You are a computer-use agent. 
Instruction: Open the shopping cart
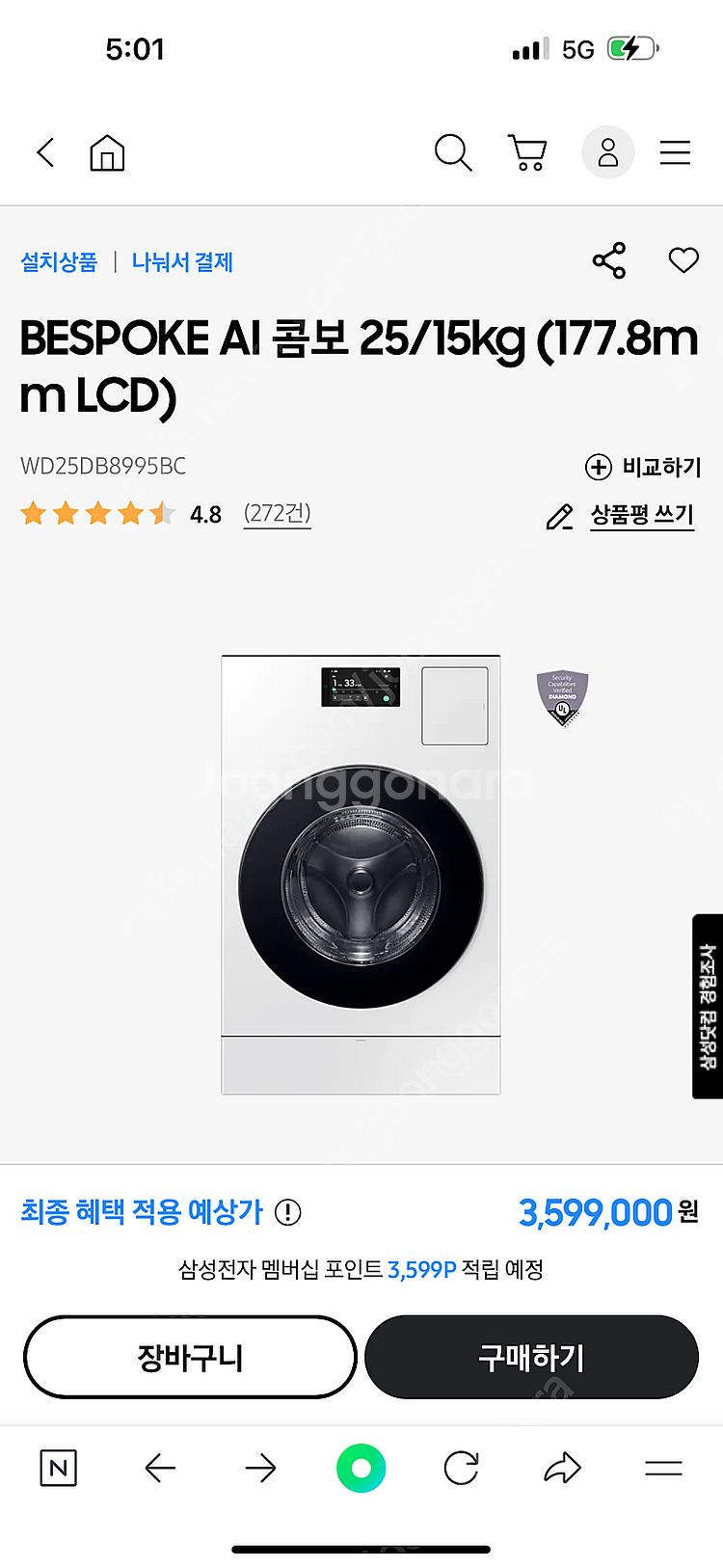click(527, 152)
